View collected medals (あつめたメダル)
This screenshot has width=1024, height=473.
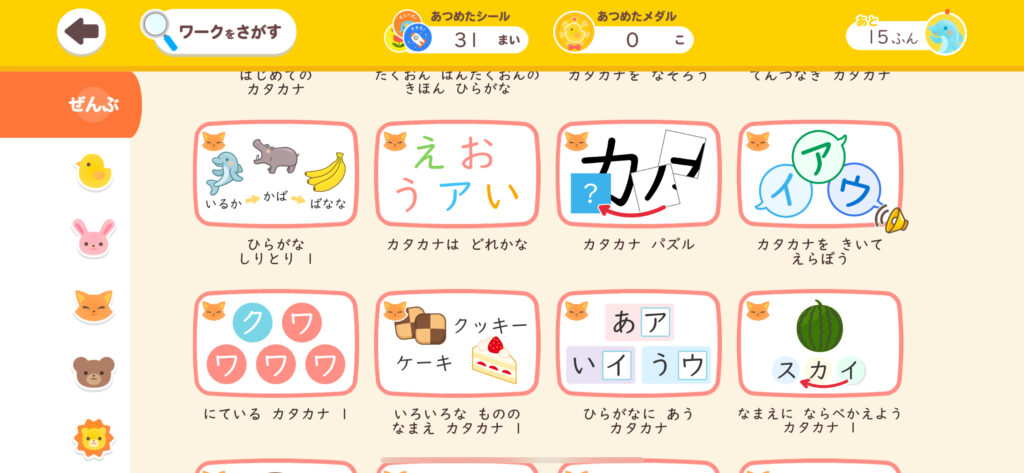pos(624,36)
